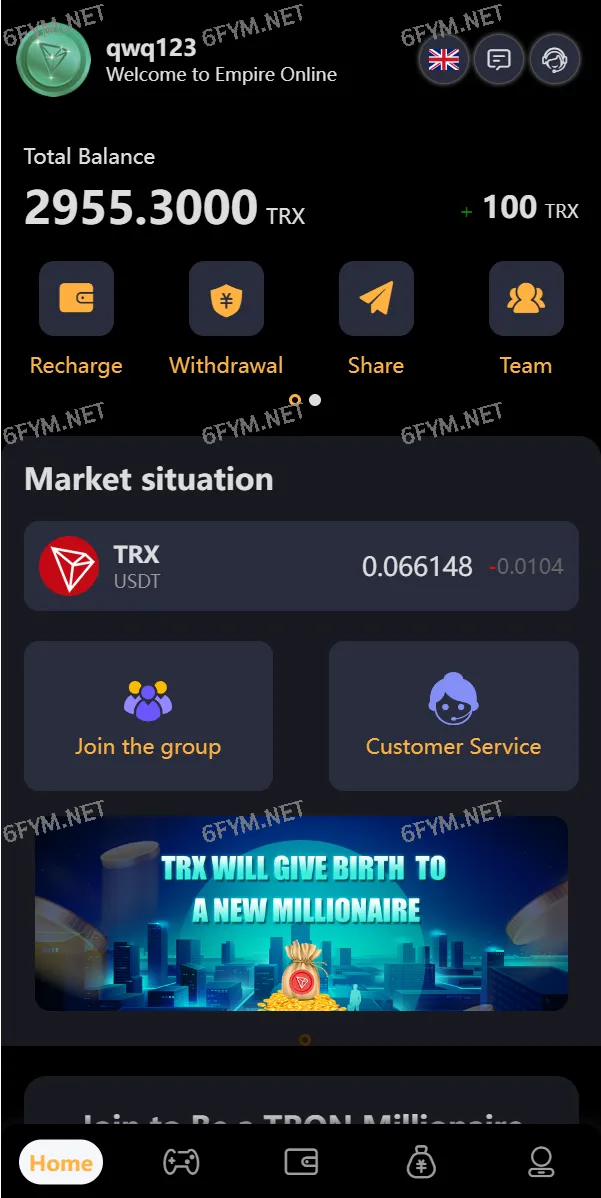Select the second page indicator dot
Image resolution: width=601 pixels, height=1198 pixels.
[315, 400]
